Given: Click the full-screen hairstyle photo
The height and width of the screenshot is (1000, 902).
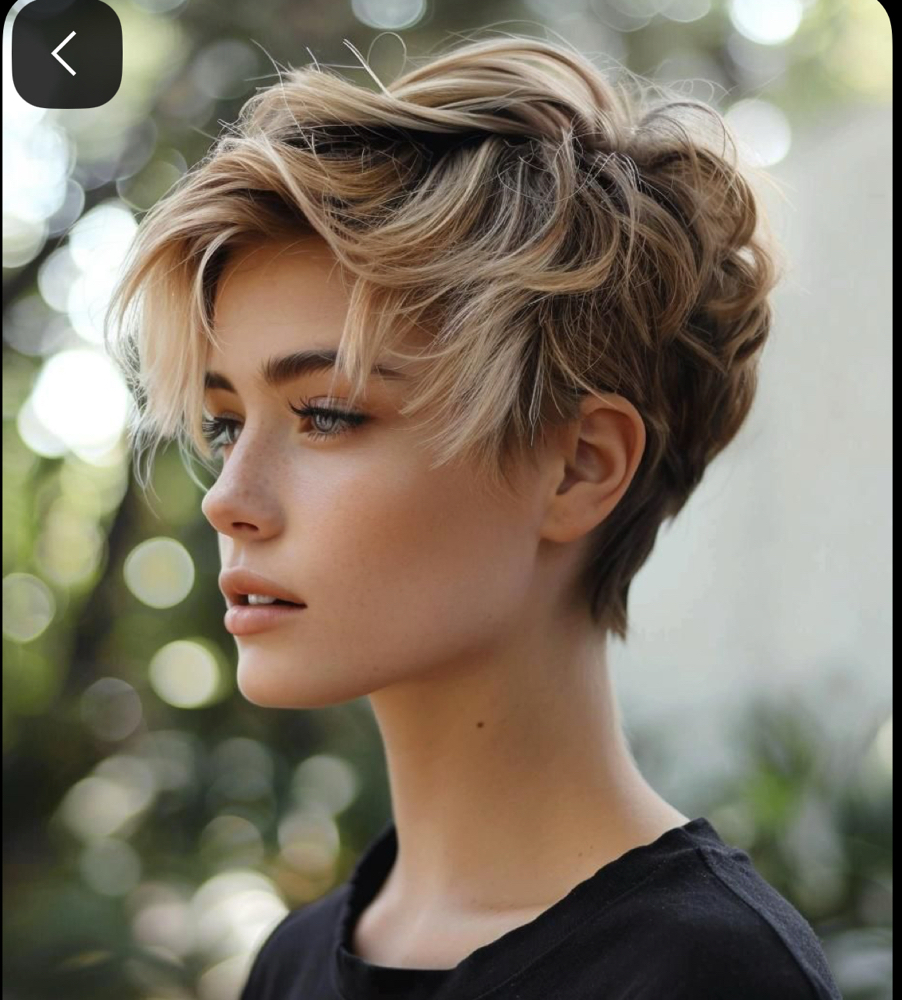Looking at the screenshot, I should (450, 500).
